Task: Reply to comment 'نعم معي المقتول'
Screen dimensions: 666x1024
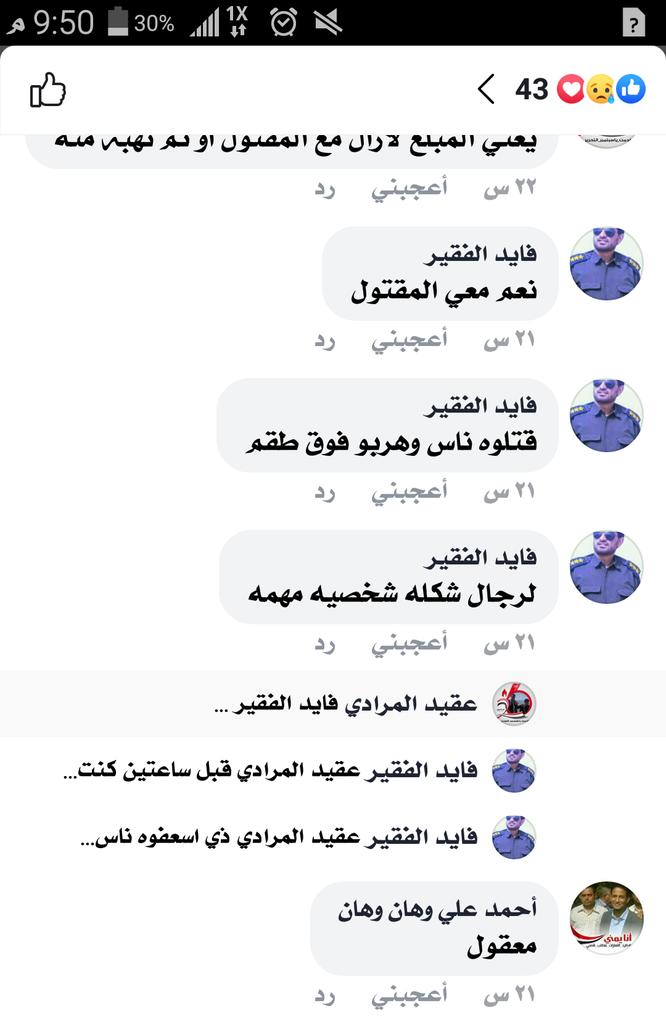Action: point(325,341)
